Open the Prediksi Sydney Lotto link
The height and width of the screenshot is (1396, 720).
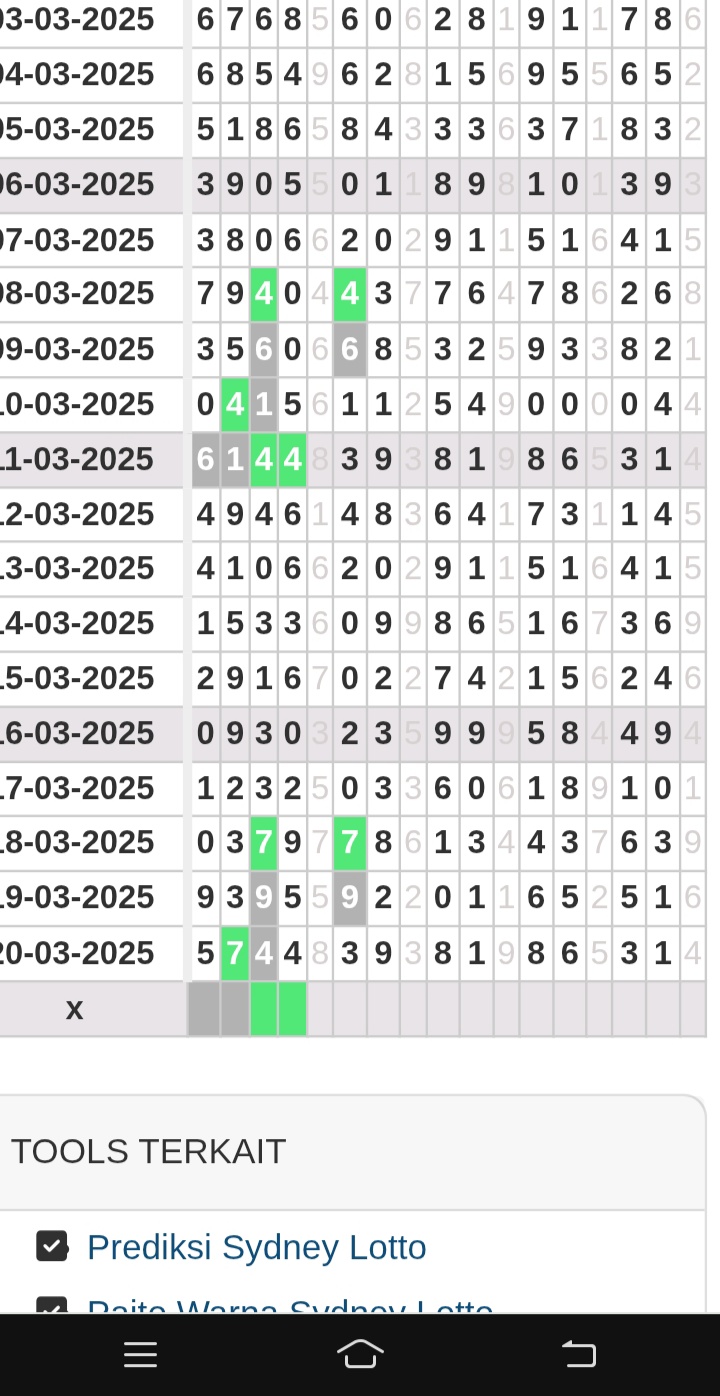[x=257, y=1247]
